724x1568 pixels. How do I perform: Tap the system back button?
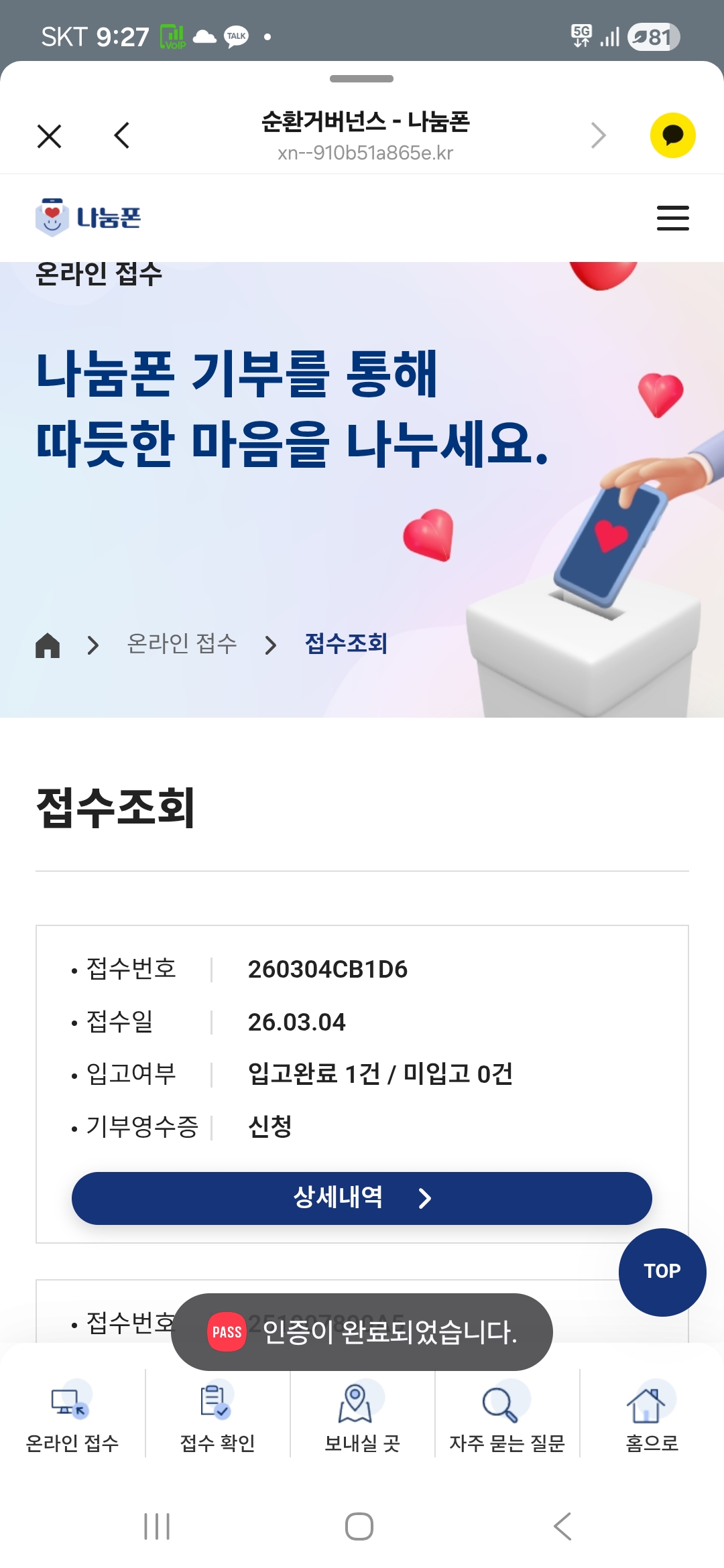[562, 1526]
